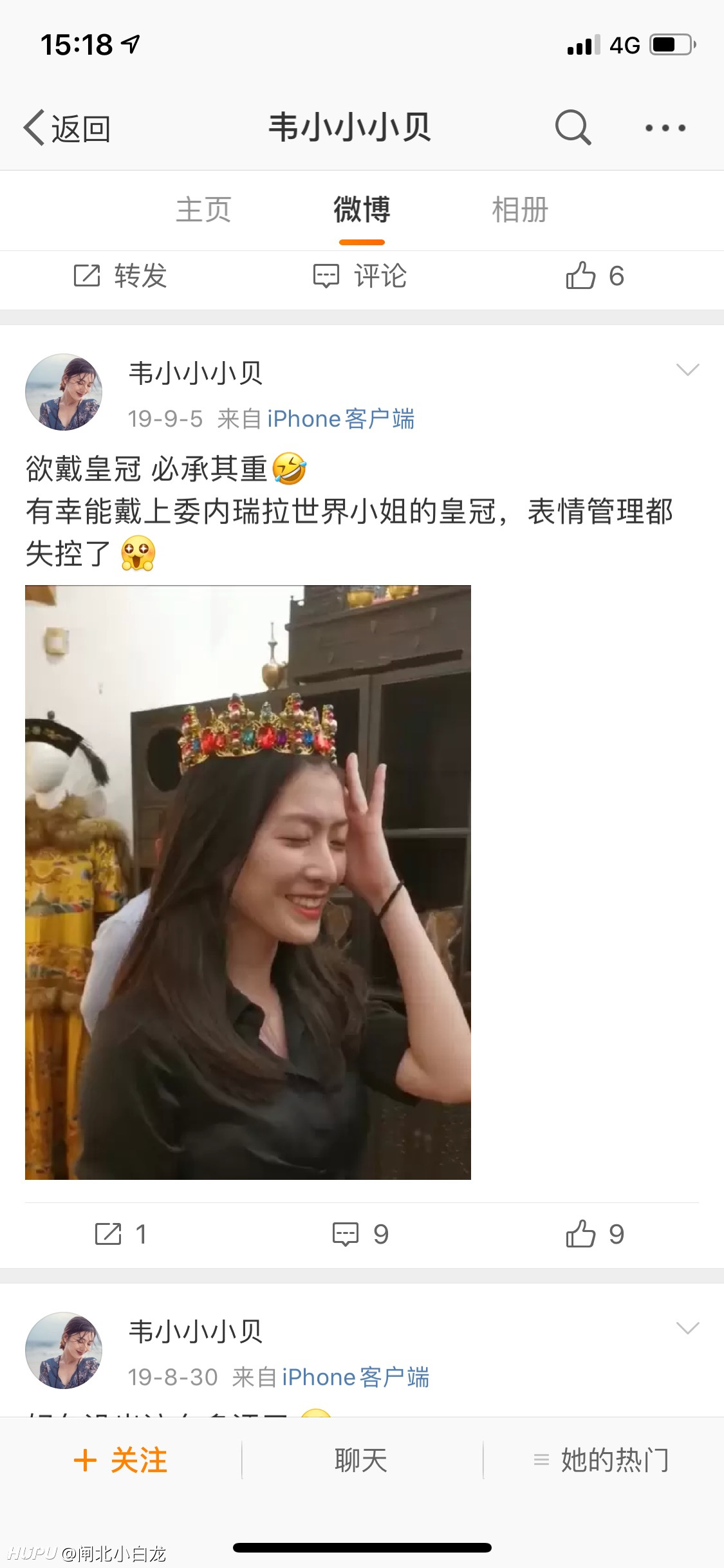Open 她的热门 popular posts
The width and height of the screenshot is (724, 1568).
click(x=602, y=1461)
